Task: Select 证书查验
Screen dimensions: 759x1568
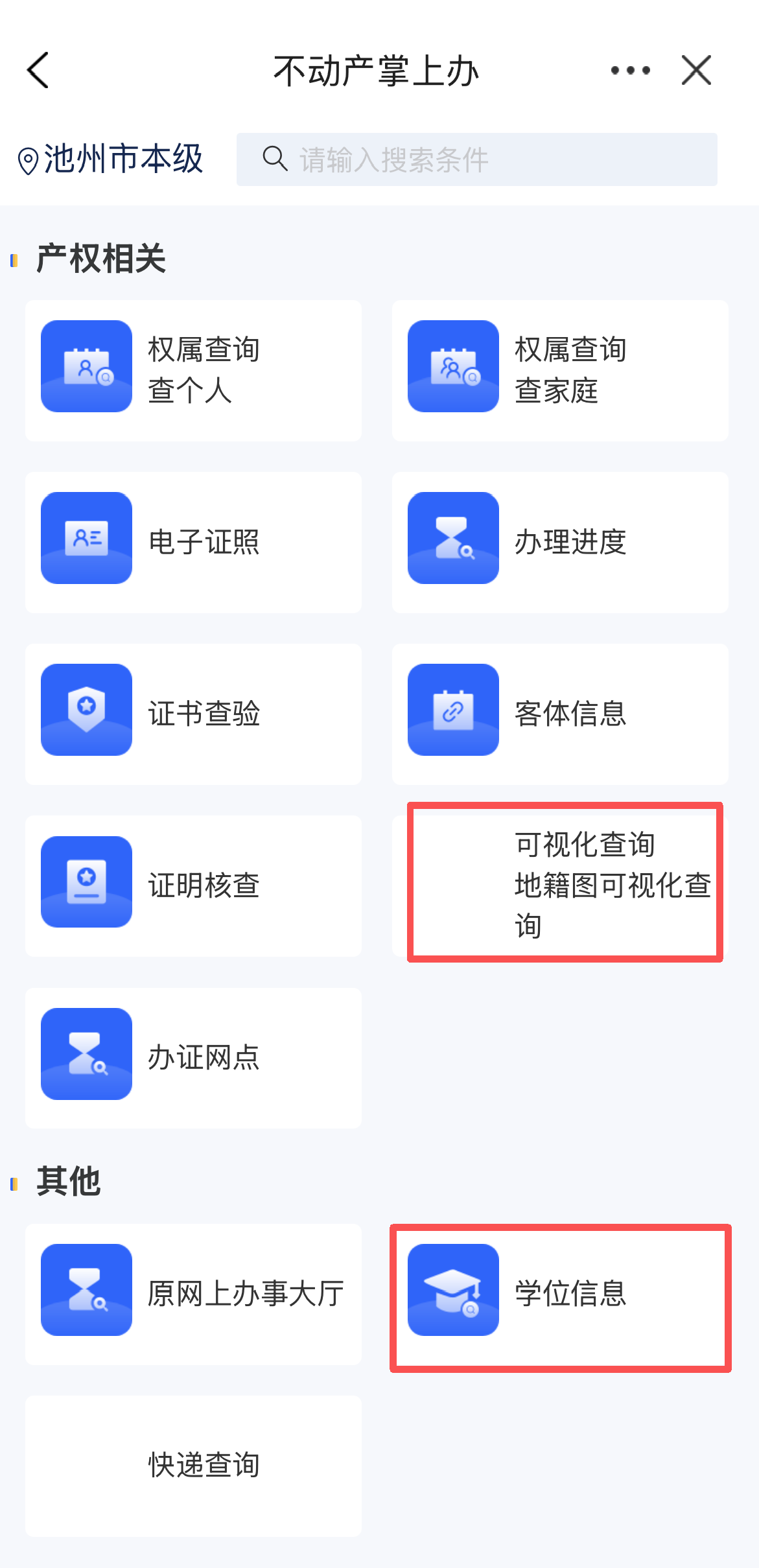Action: tap(193, 714)
